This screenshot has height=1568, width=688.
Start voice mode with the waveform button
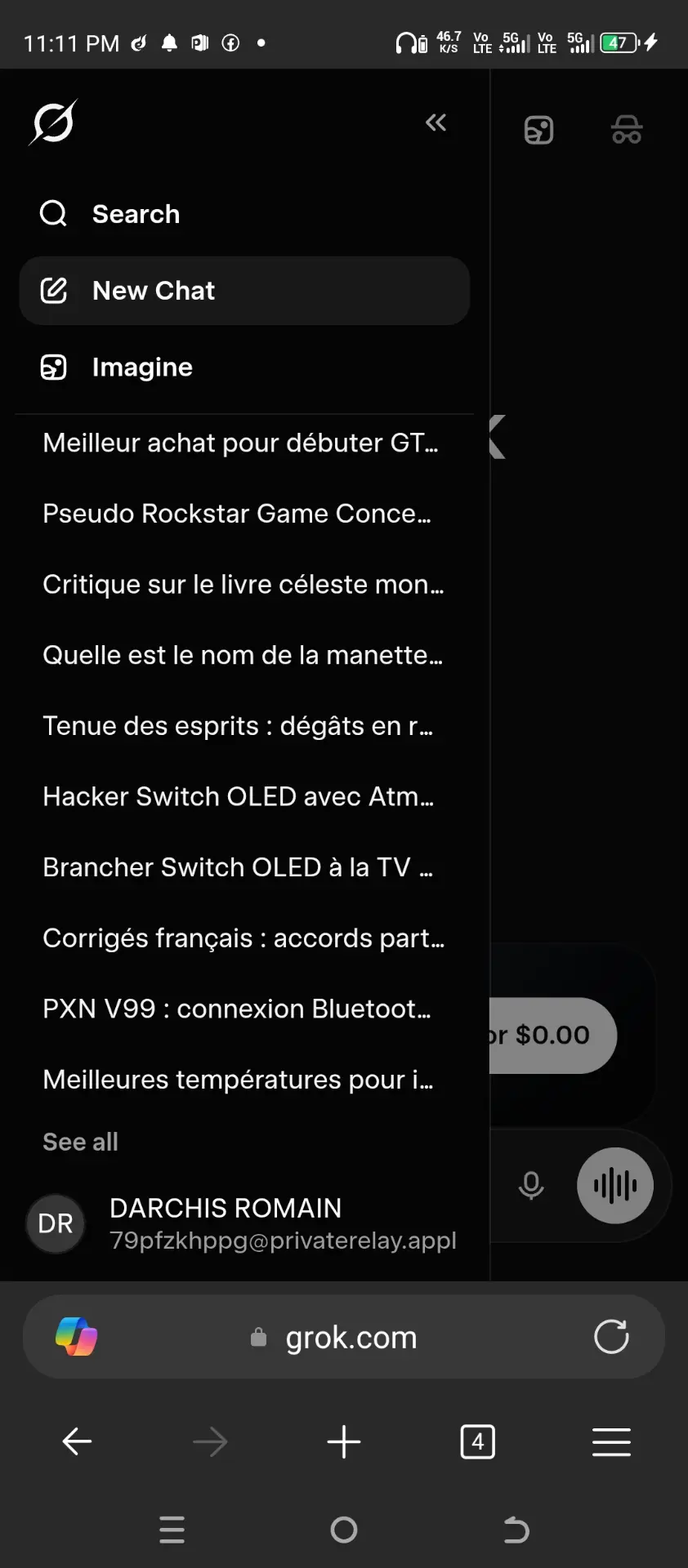tap(615, 1185)
